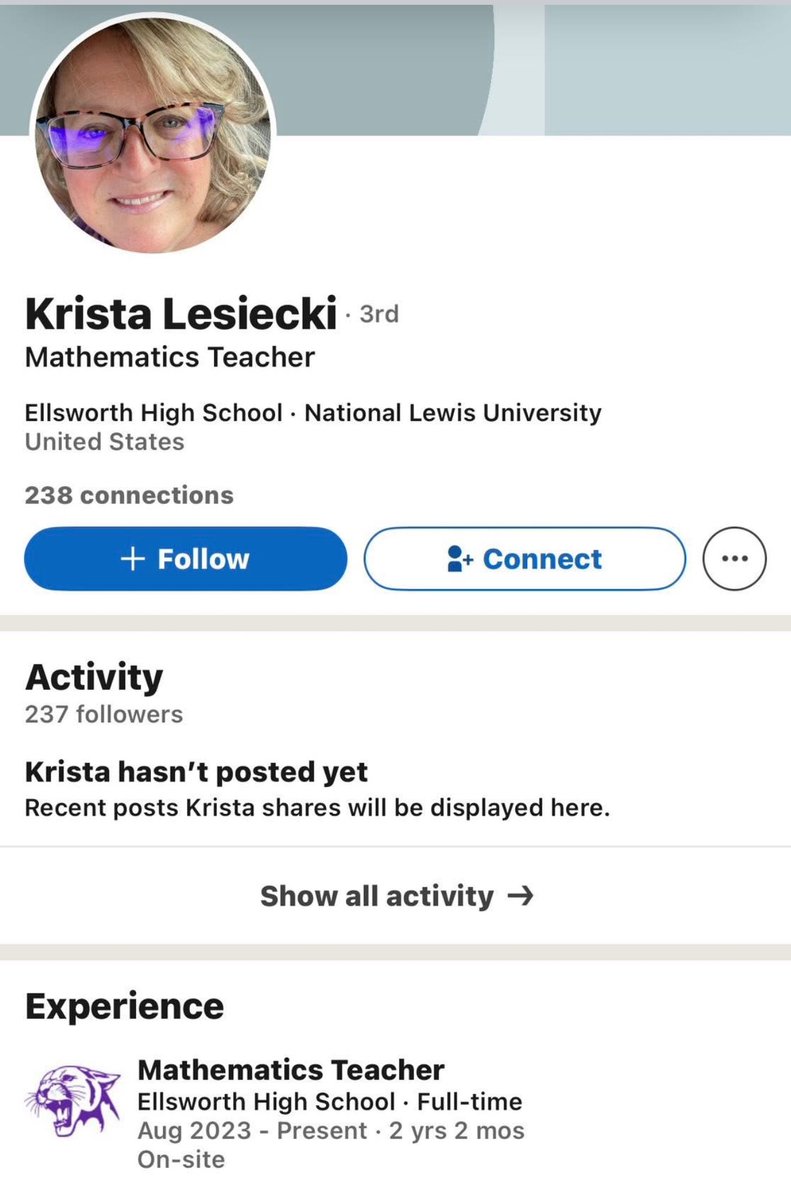Follow this profile

(185, 558)
